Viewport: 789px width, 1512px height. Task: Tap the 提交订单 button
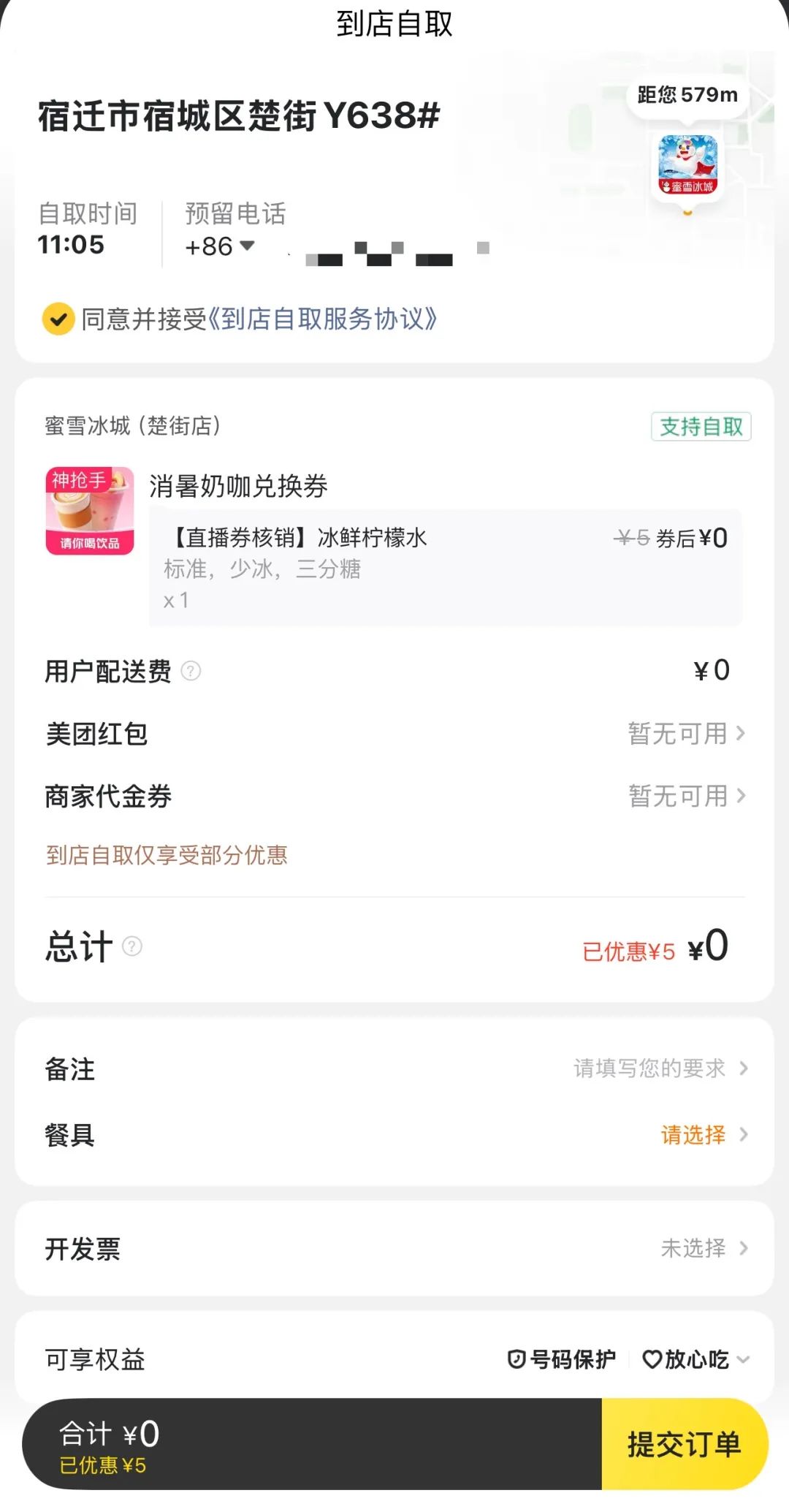pos(684,1444)
